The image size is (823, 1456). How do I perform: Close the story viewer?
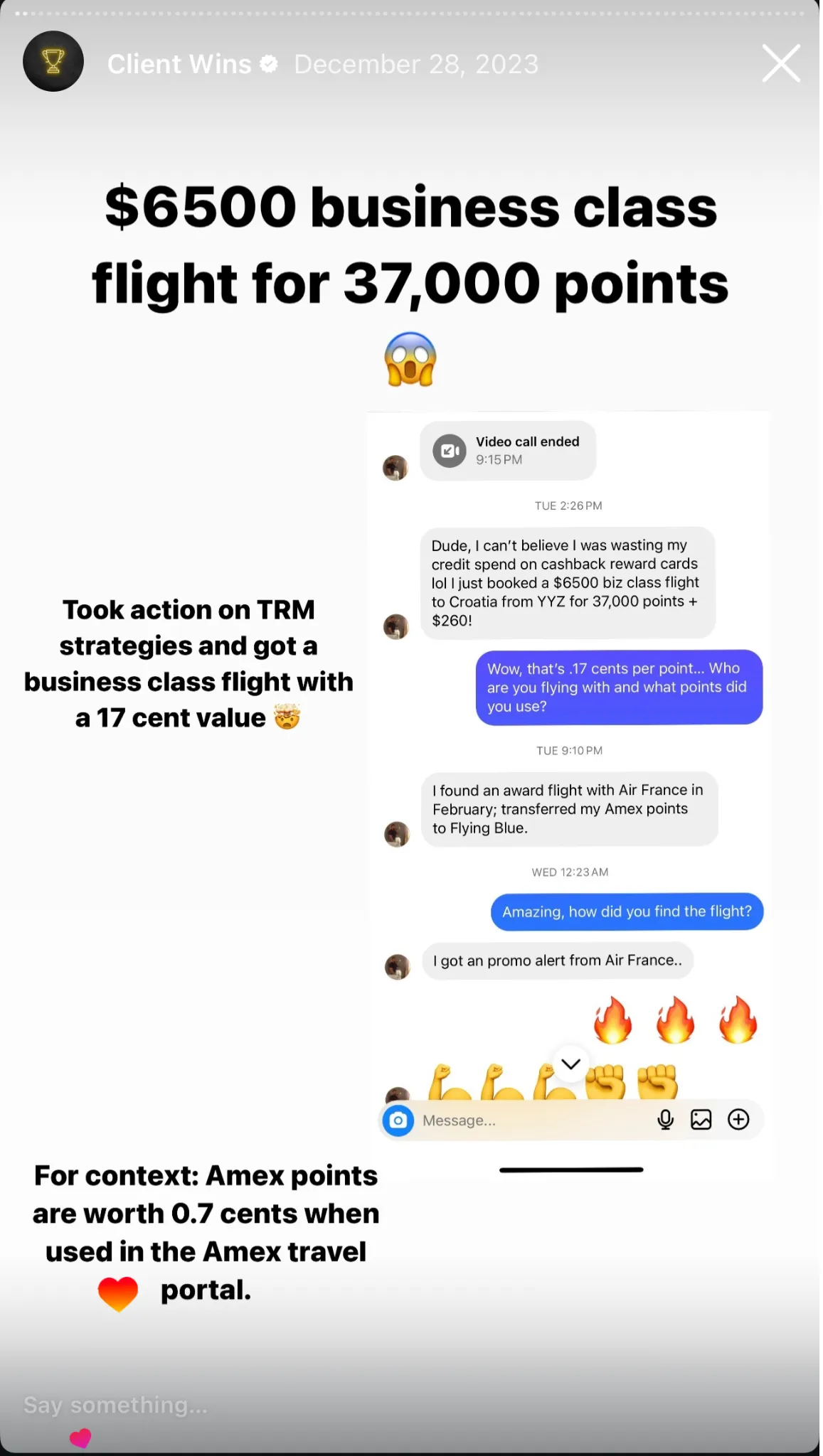(x=781, y=63)
